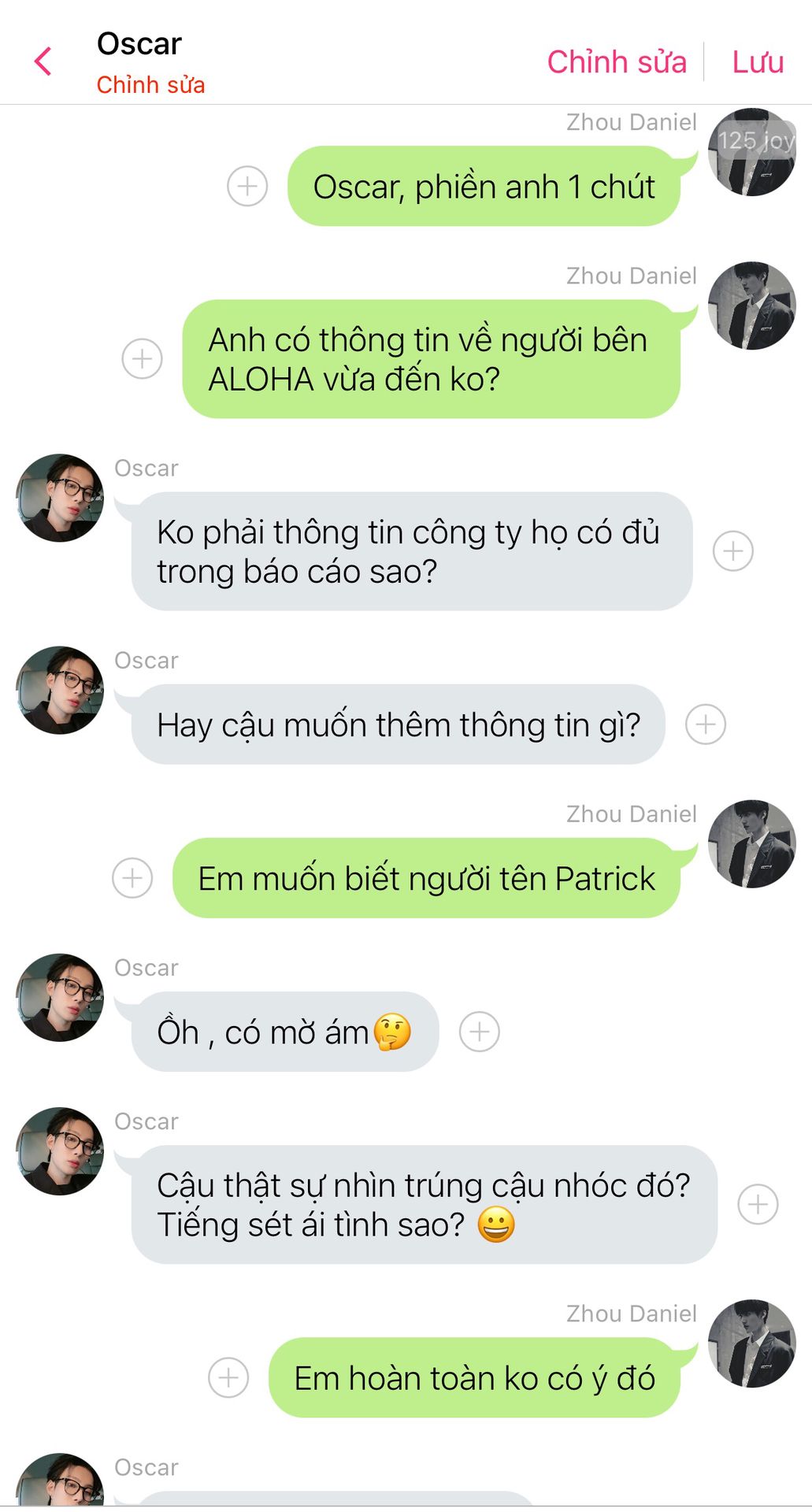Image resolution: width=812 pixels, height=1512 pixels.
Task: Tap plus beside 'trong báo cáo sao?' message
Action: [733, 550]
